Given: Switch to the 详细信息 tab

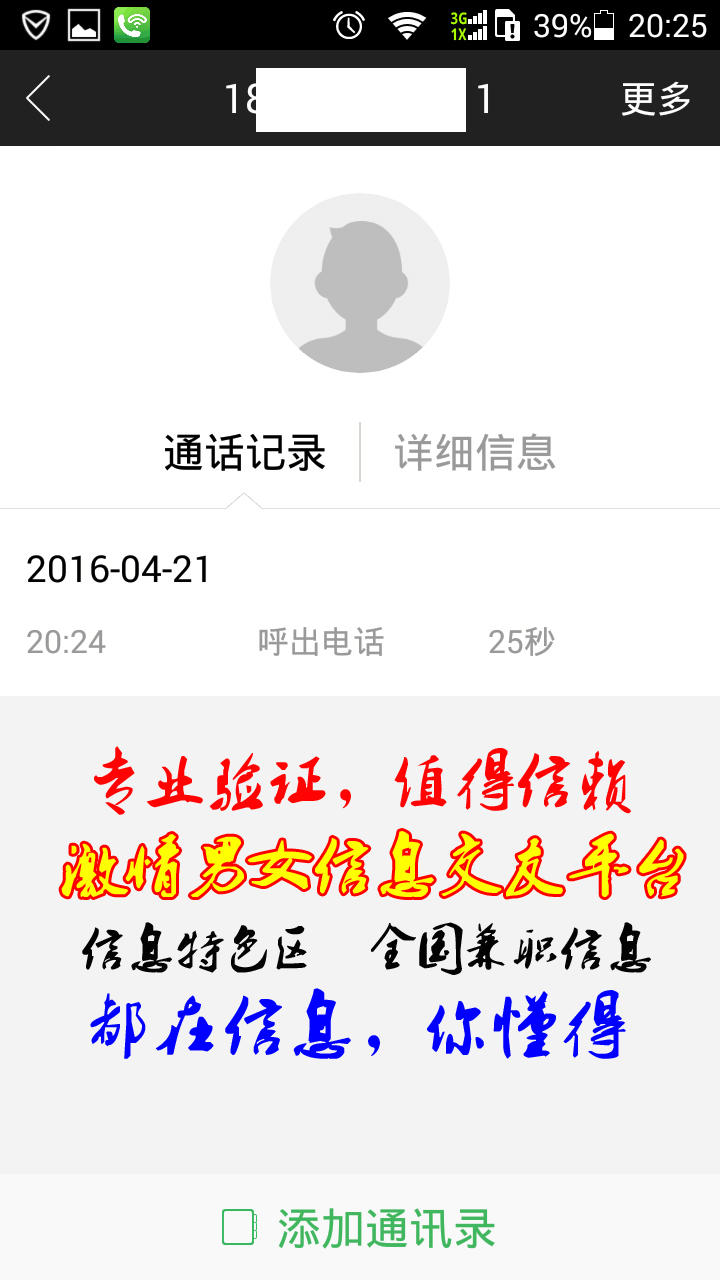Looking at the screenshot, I should coord(474,453).
